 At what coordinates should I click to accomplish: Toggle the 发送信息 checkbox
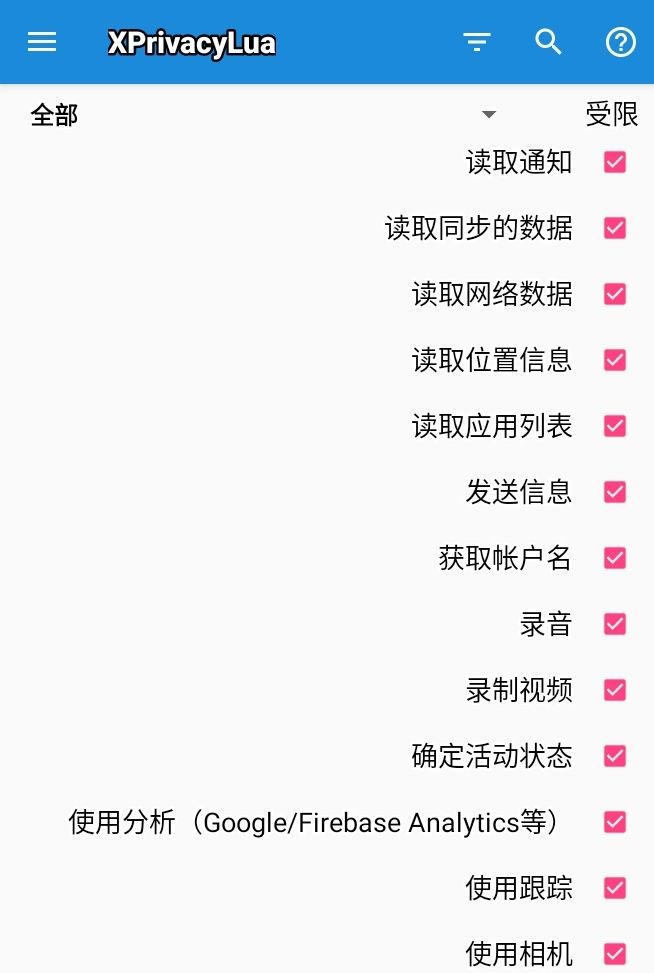tap(615, 492)
